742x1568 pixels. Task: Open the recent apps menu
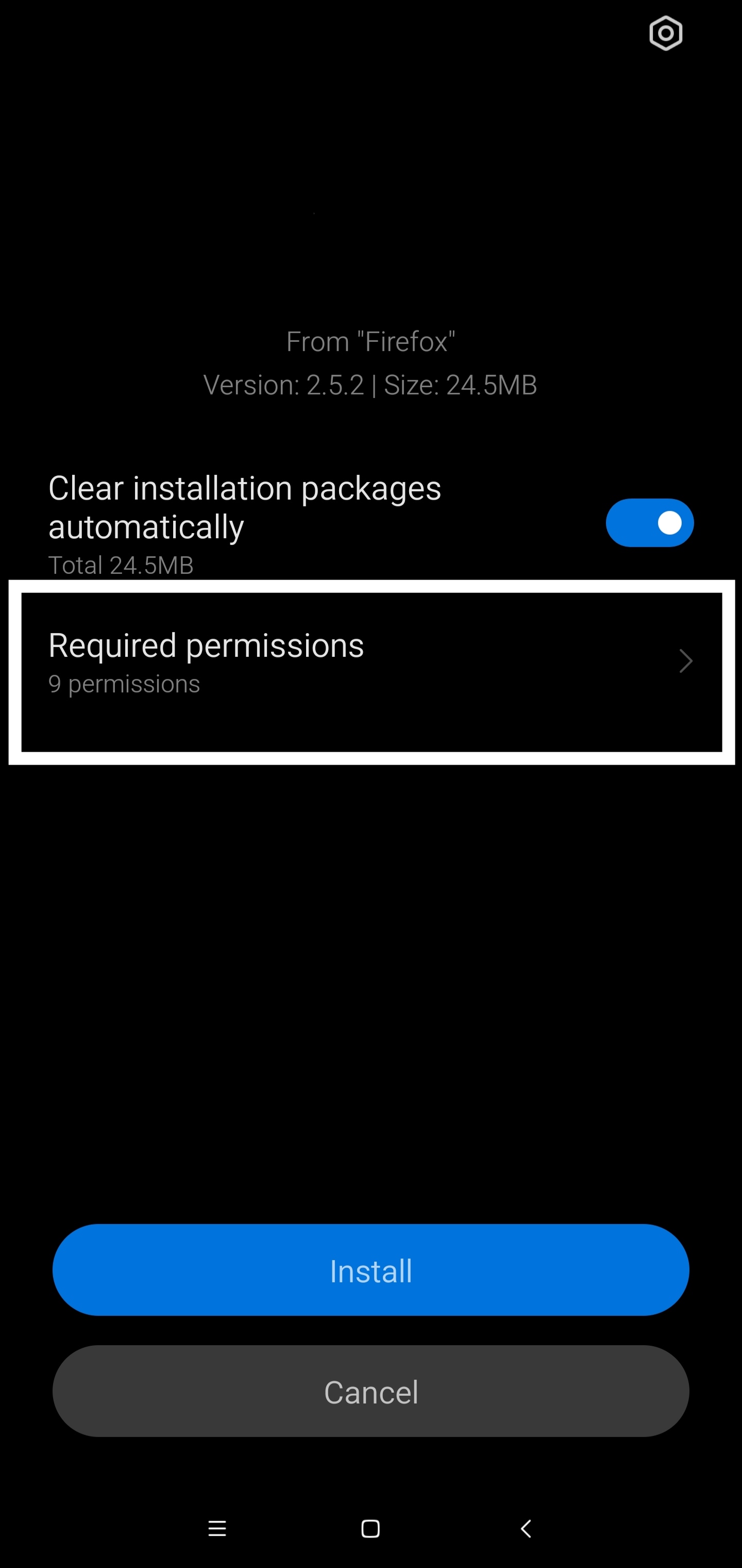[x=217, y=1528]
